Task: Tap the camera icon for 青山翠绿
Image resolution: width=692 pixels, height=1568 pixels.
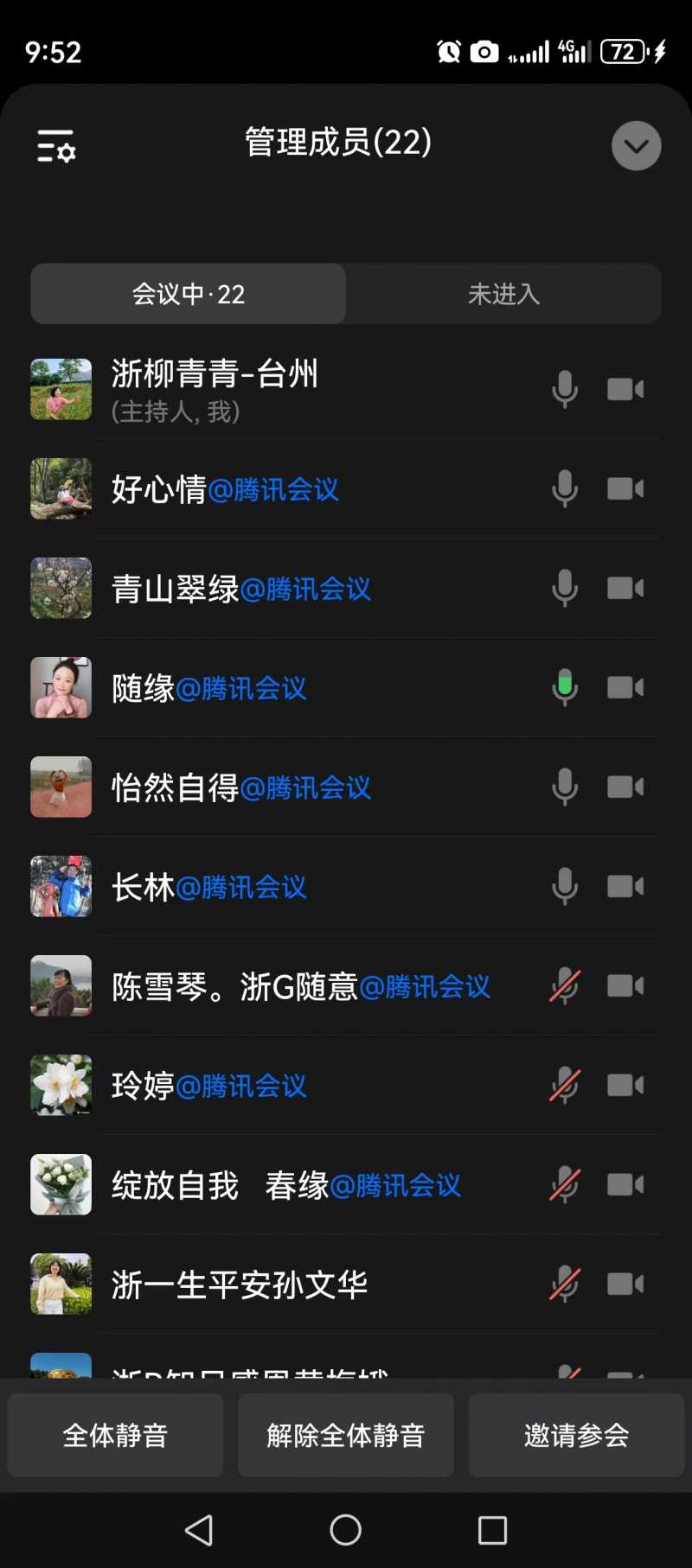Action: pos(625,589)
